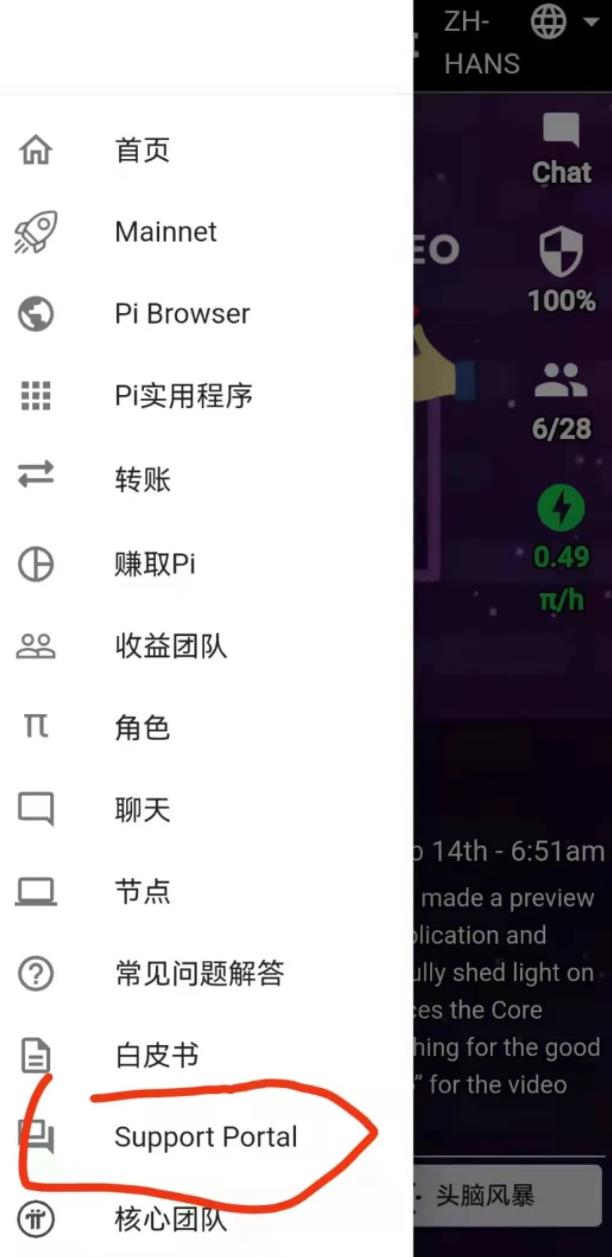
Task: Open Mainnet from the drawer
Action: pos(166,232)
